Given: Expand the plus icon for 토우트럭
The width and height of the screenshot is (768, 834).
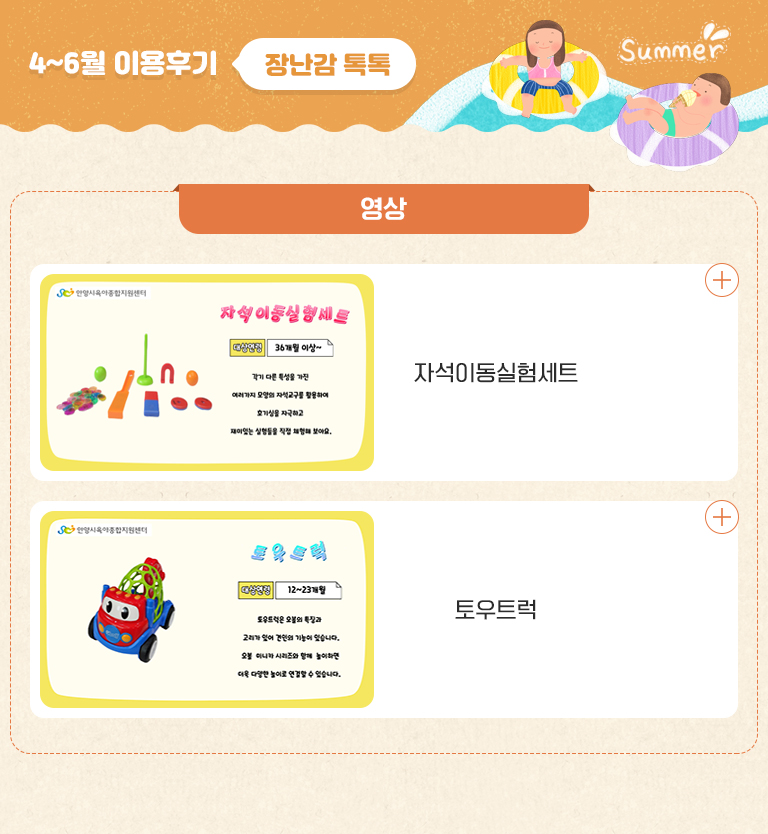Looking at the screenshot, I should point(722,517).
